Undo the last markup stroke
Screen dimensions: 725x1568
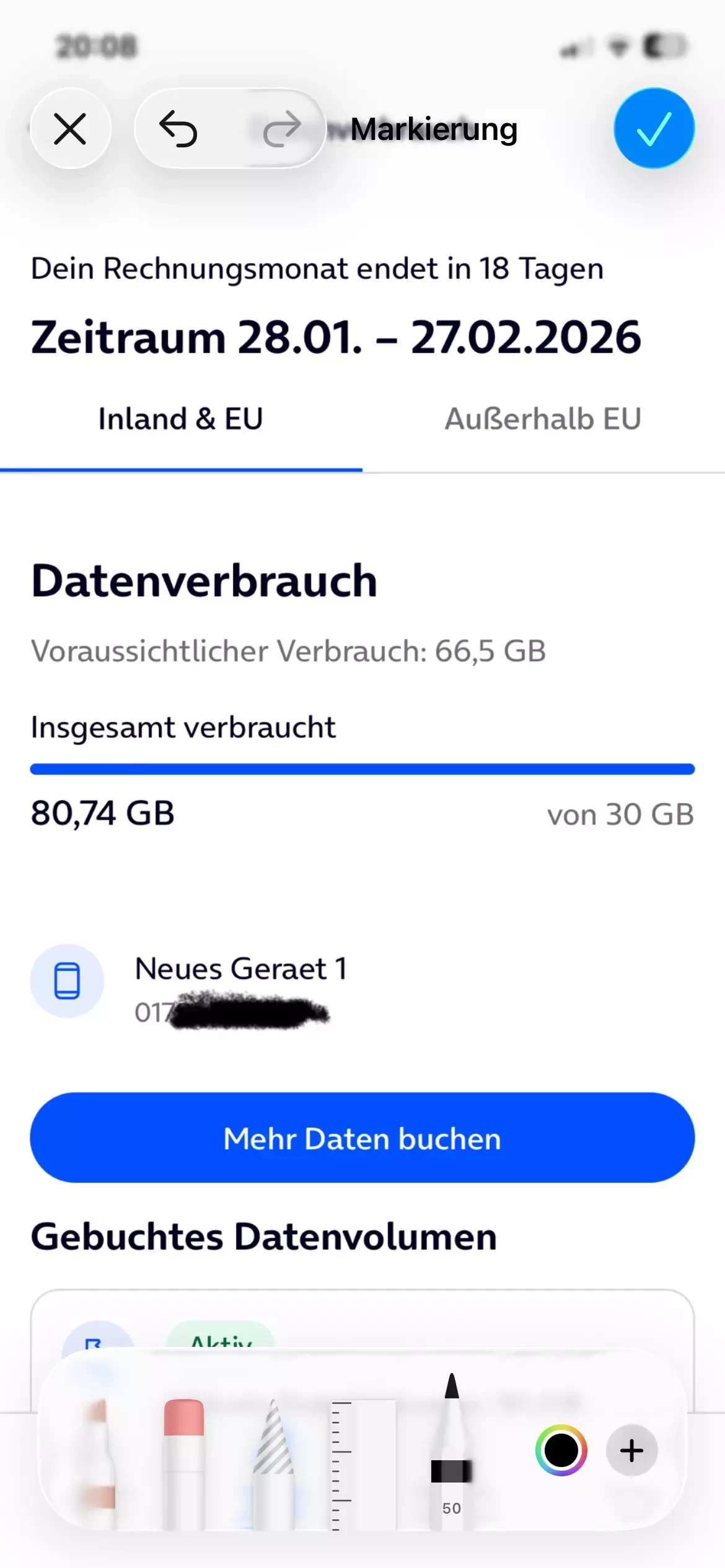[x=178, y=129]
